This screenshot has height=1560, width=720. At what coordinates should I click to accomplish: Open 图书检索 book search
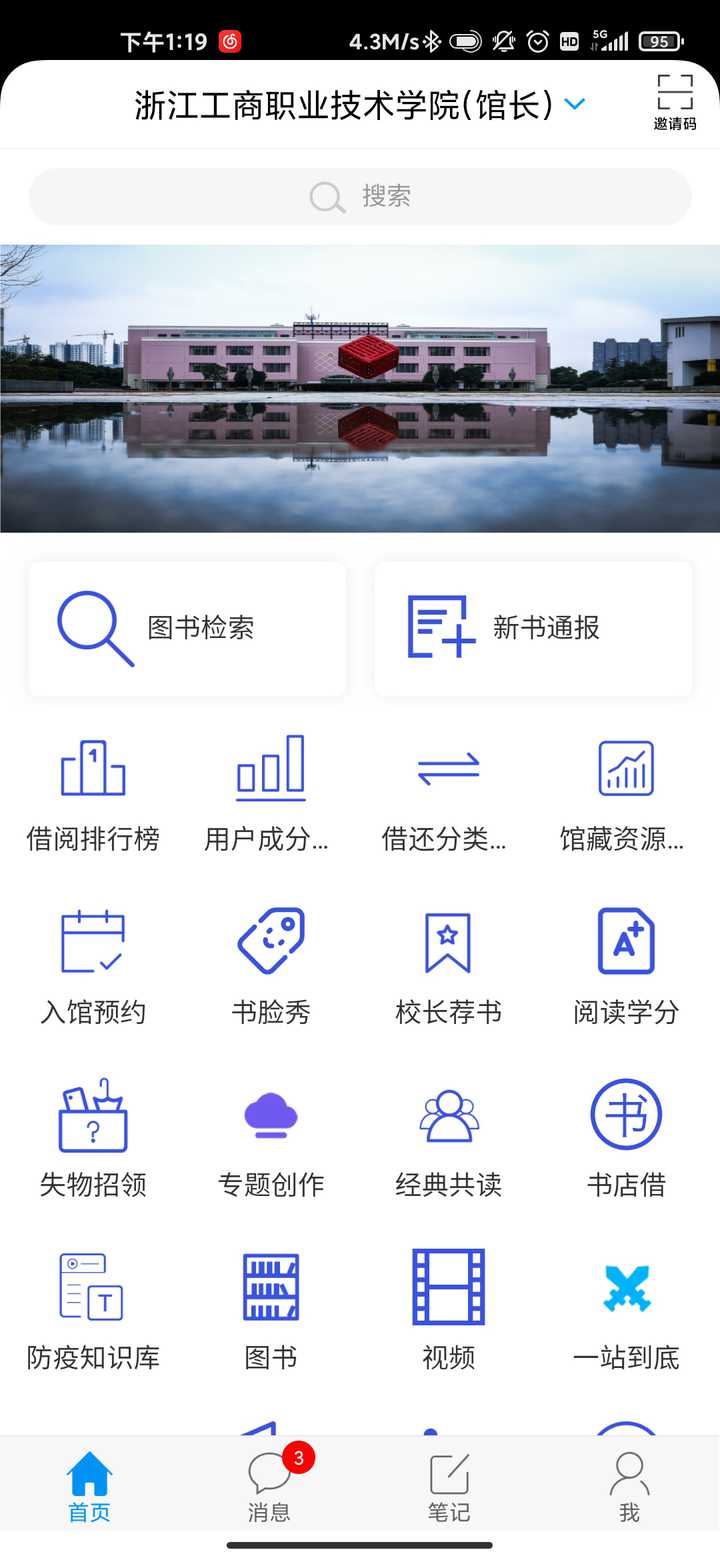(187, 628)
